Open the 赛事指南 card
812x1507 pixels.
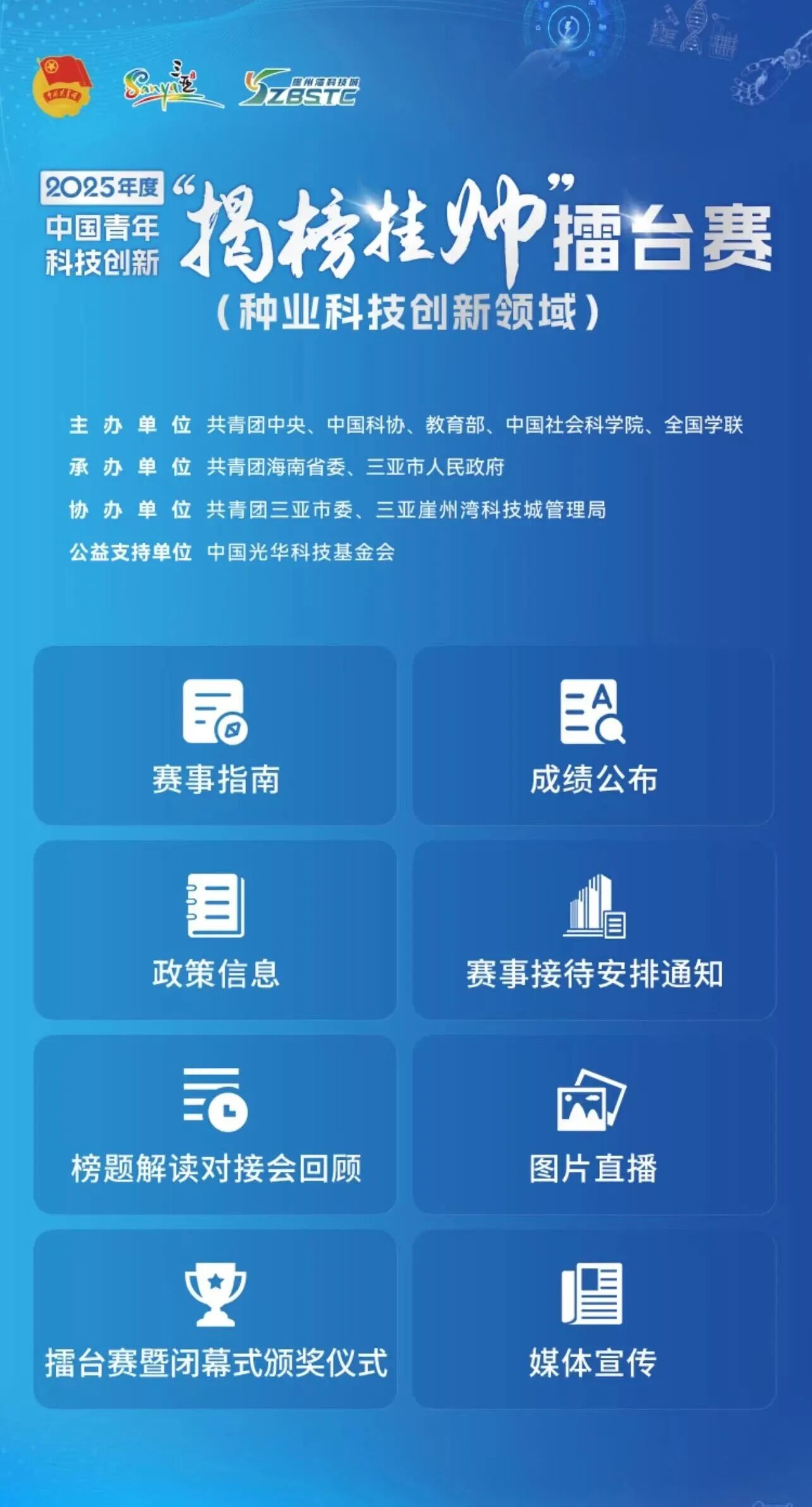click(215, 735)
